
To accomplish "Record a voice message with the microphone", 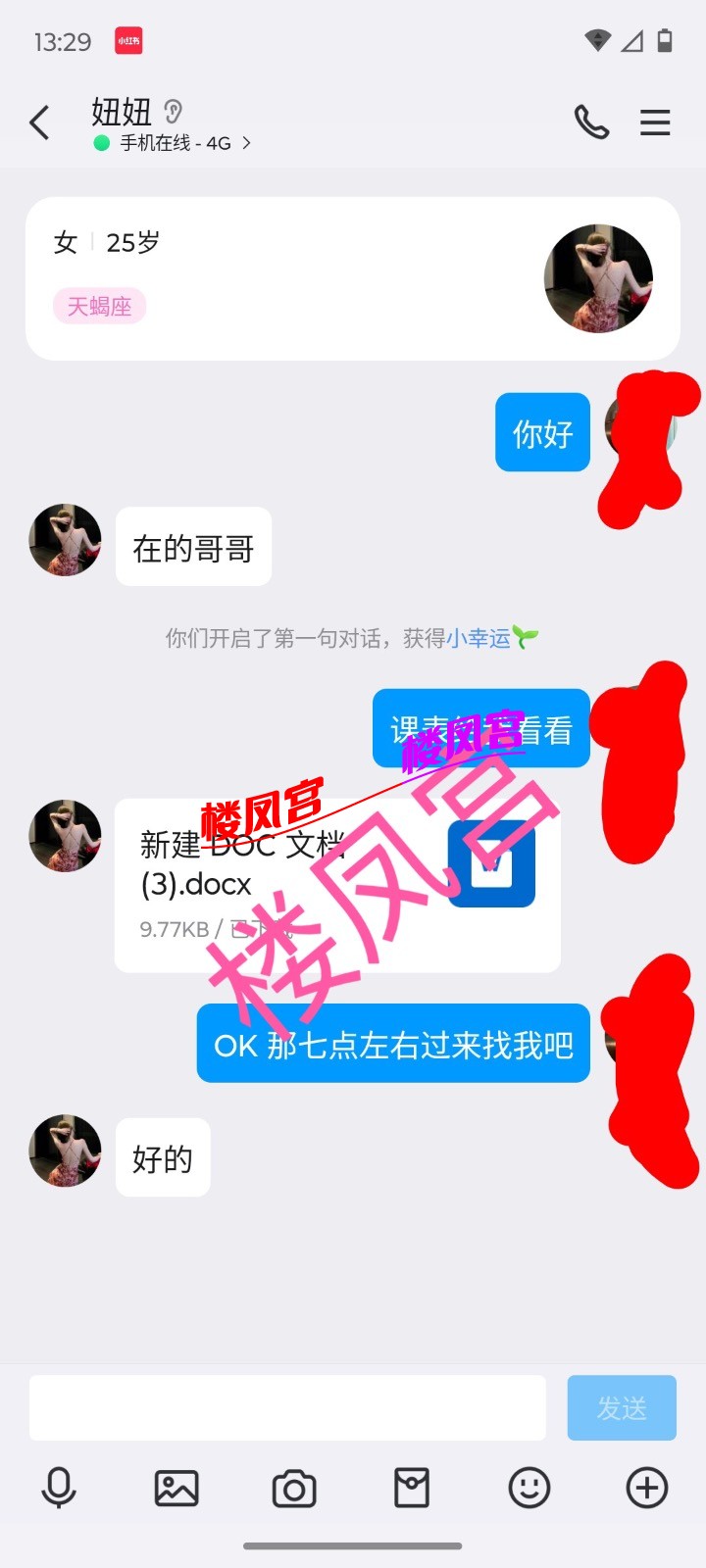I will (x=59, y=1488).
